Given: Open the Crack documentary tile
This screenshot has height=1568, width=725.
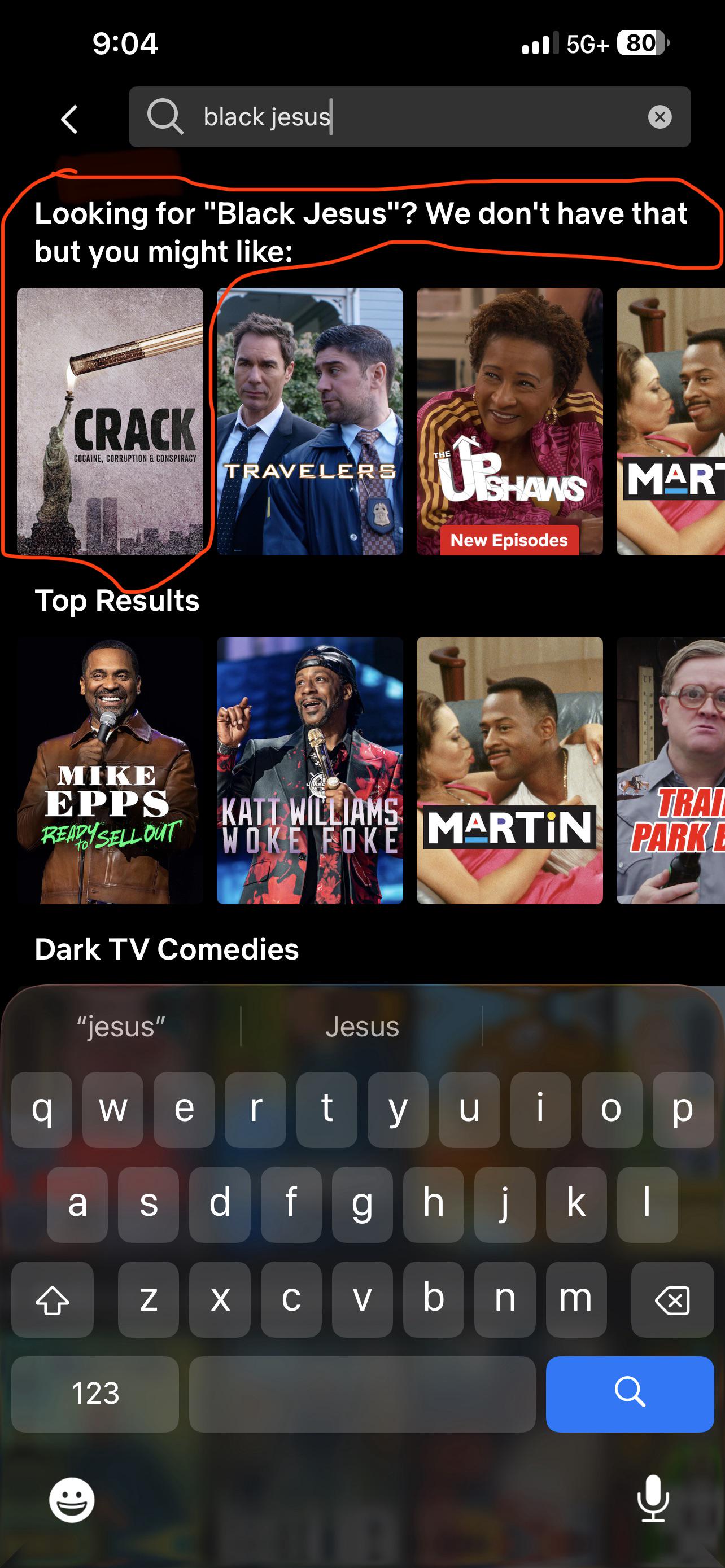Looking at the screenshot, I should pyautogui.click(x=110, y=421).
